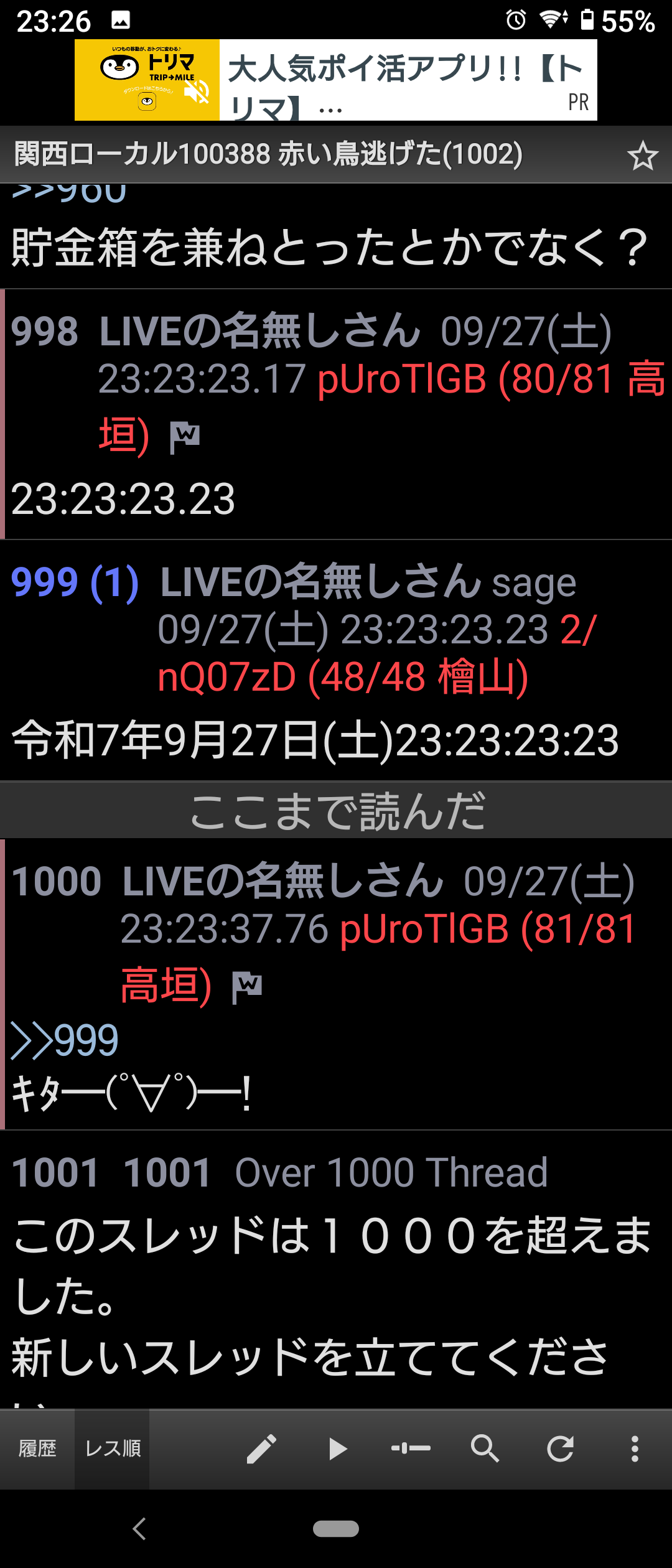Image resolution: width=672 pixels, height=1568 pixels.
Task: Reload the thread
Action: [x=560, y=1449]
